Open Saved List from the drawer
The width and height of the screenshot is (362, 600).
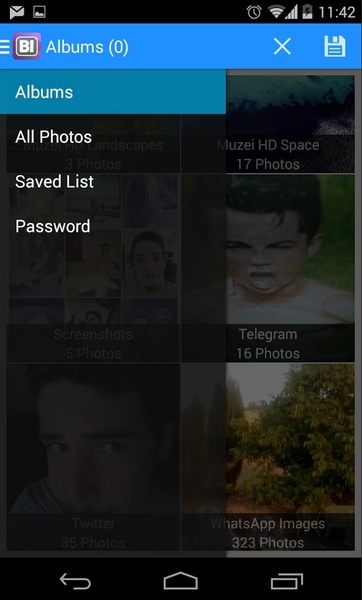[x=113, y=181]
